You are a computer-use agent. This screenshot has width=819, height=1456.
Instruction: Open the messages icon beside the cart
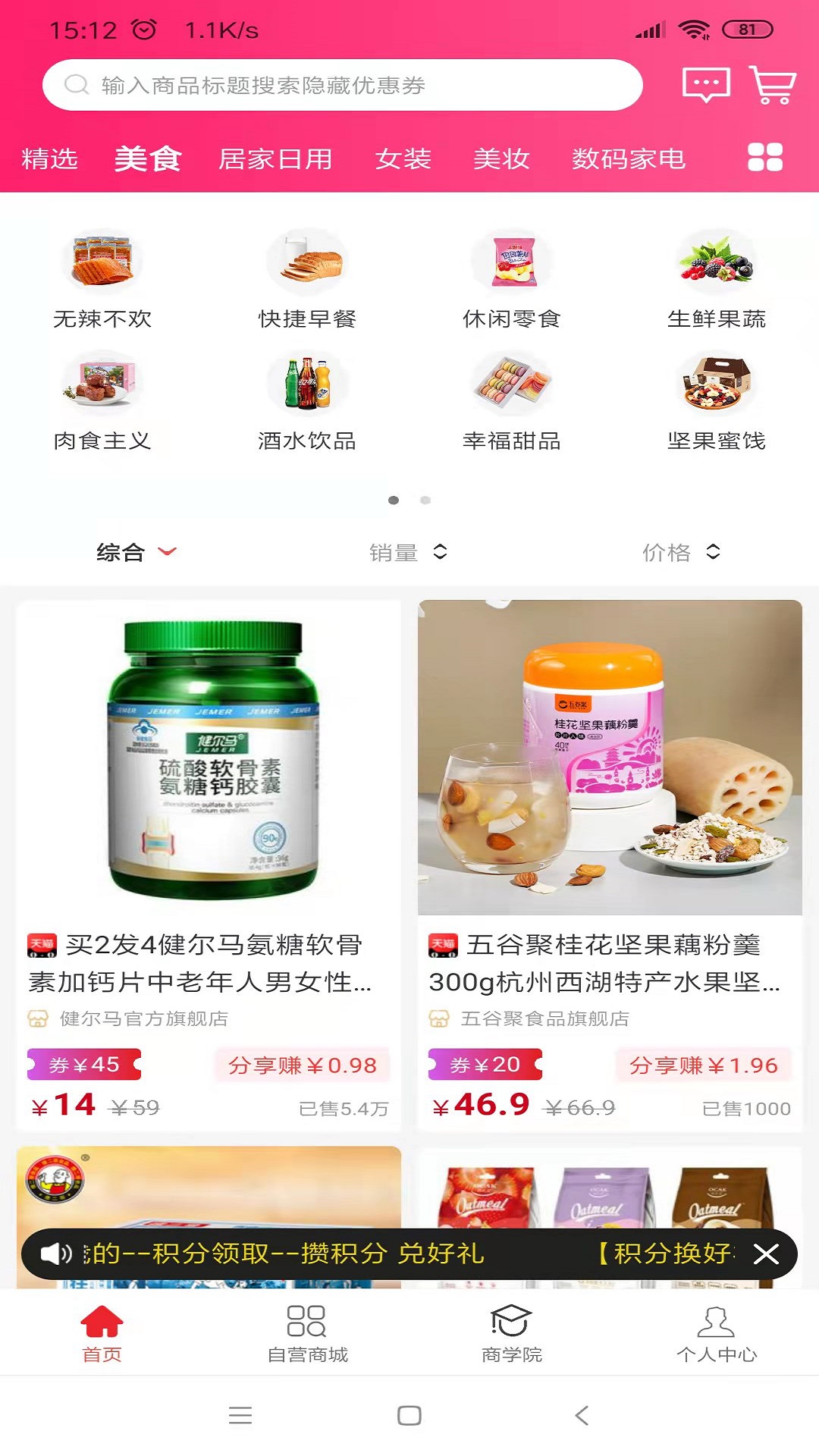click(x=704, y=85)
